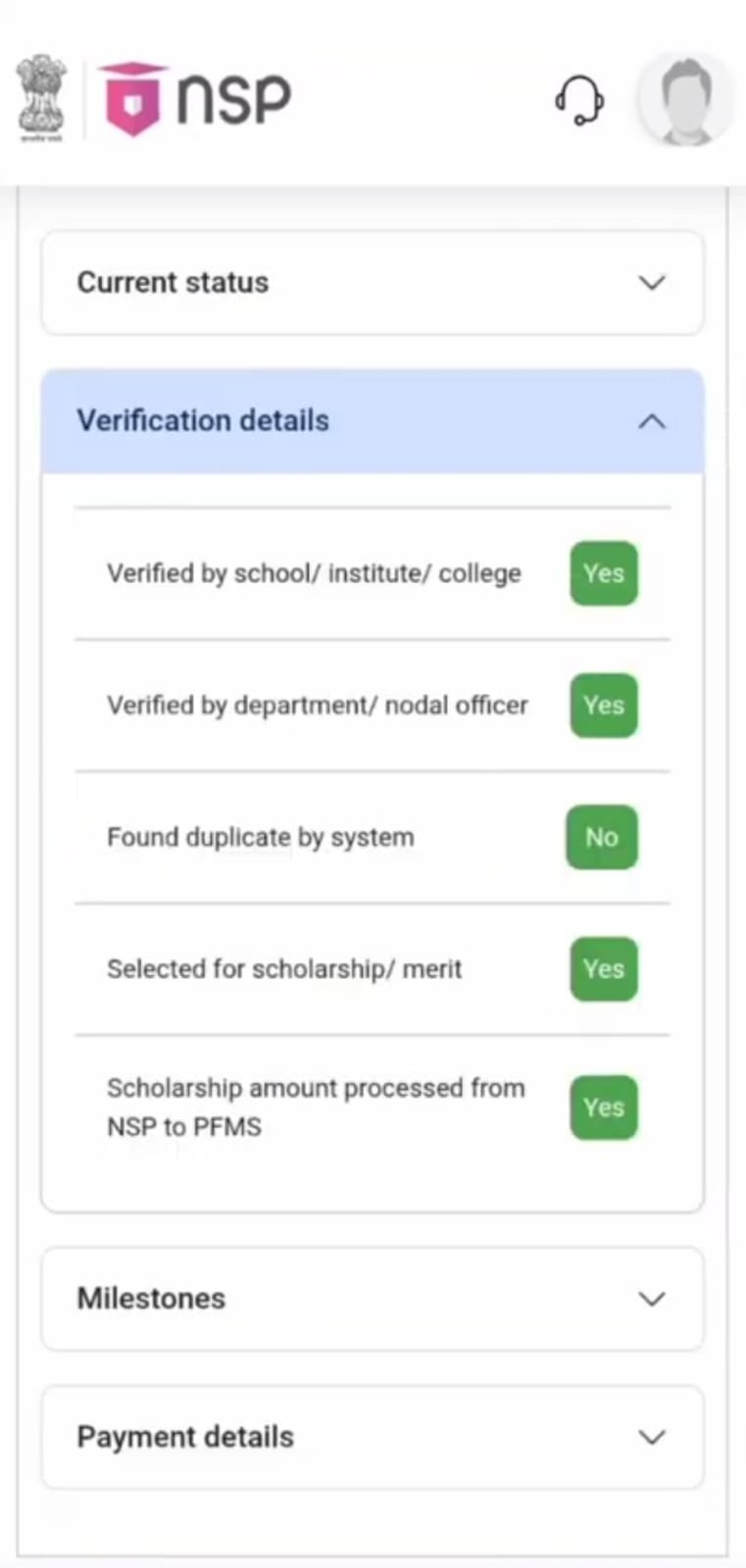Click the green status indicator for merit selection
The image size is (746, 1568).
pos(604,969)
